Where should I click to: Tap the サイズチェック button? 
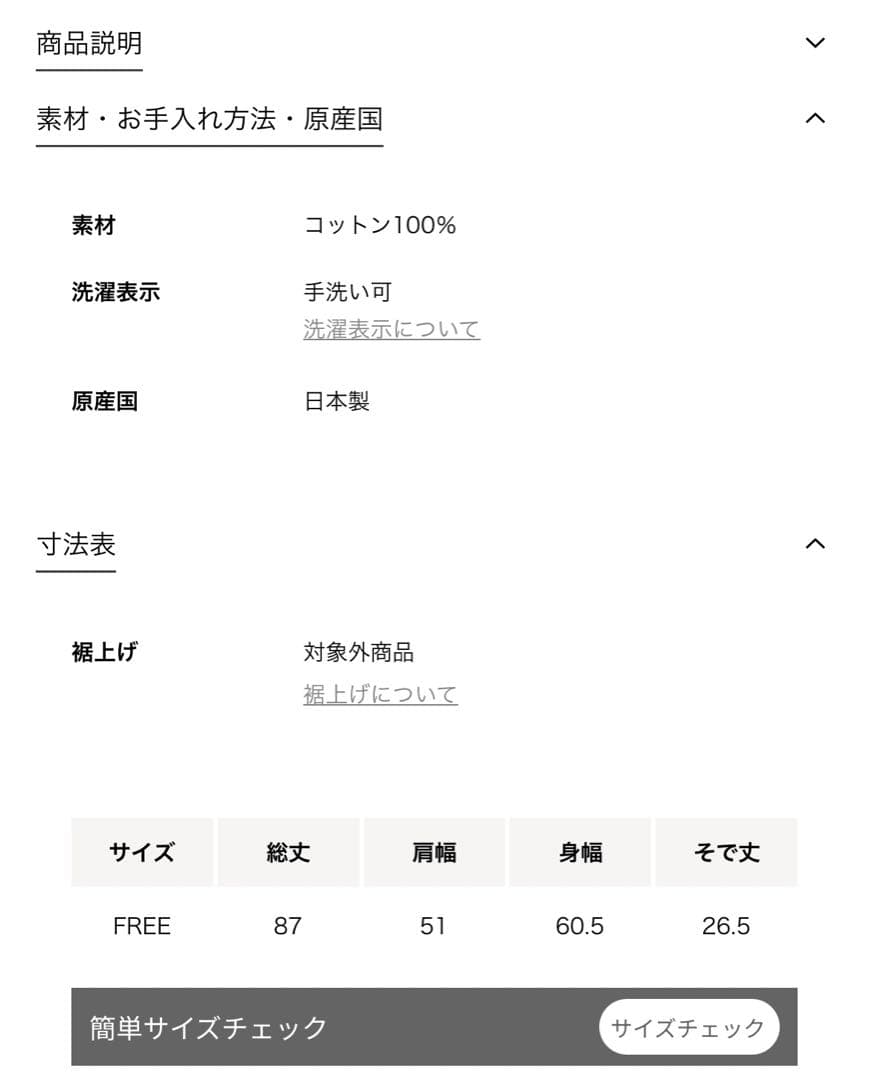coord(688,1027)
